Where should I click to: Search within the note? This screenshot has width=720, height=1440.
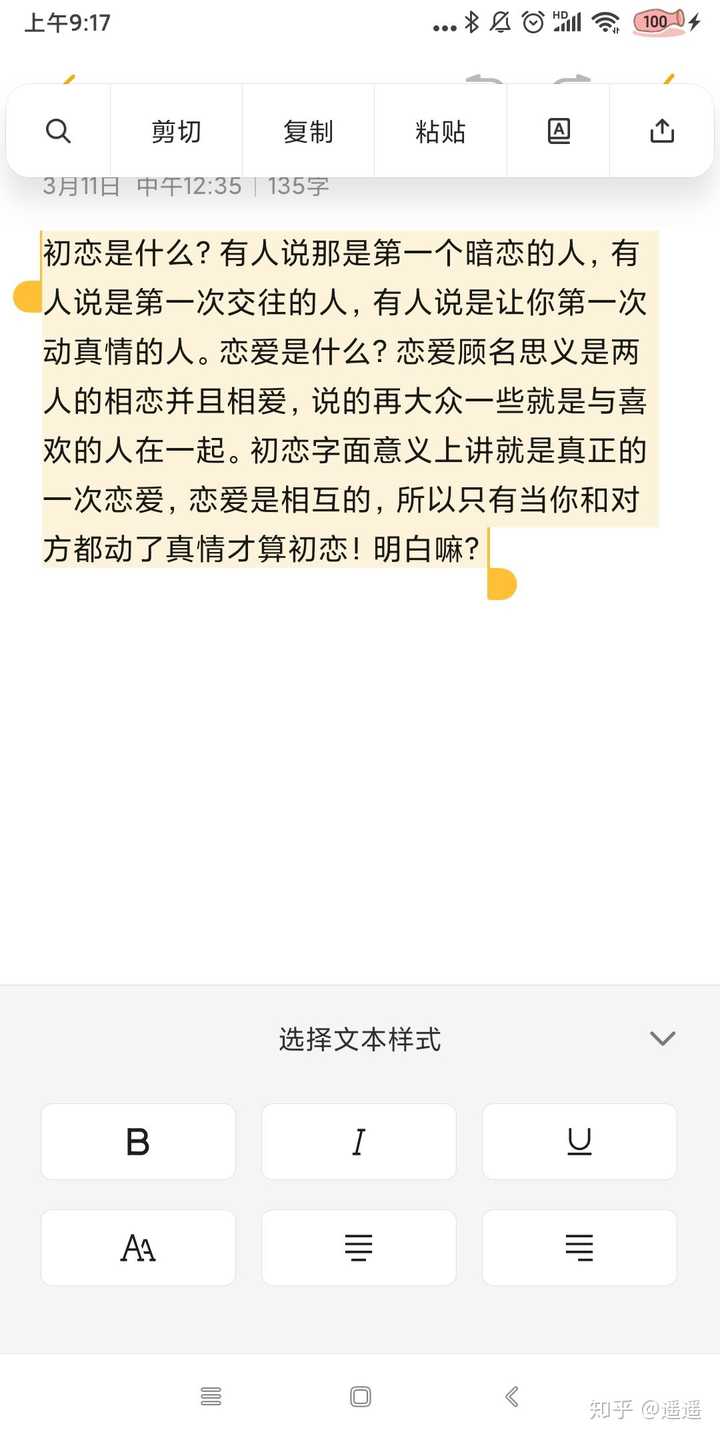tap(59, 131)
